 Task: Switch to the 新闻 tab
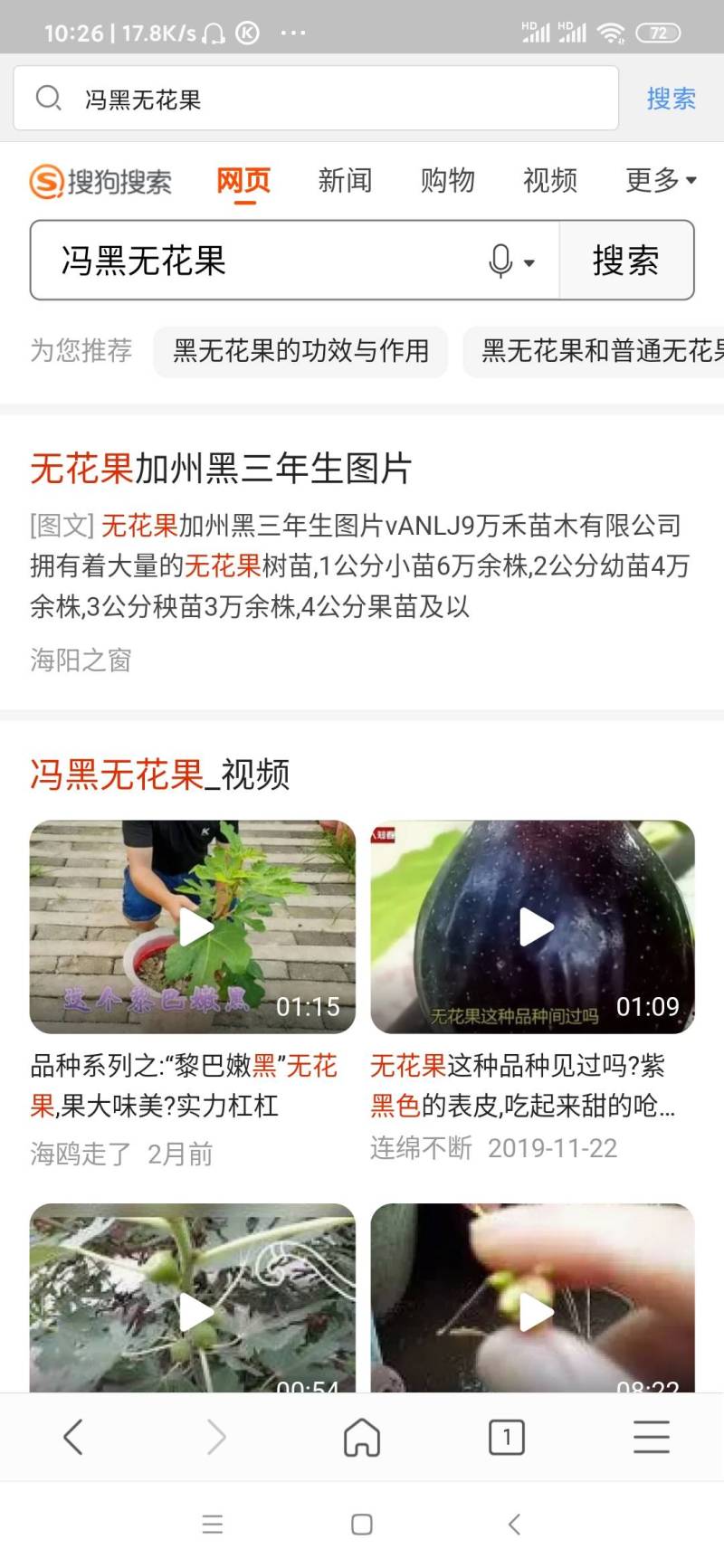345,181
